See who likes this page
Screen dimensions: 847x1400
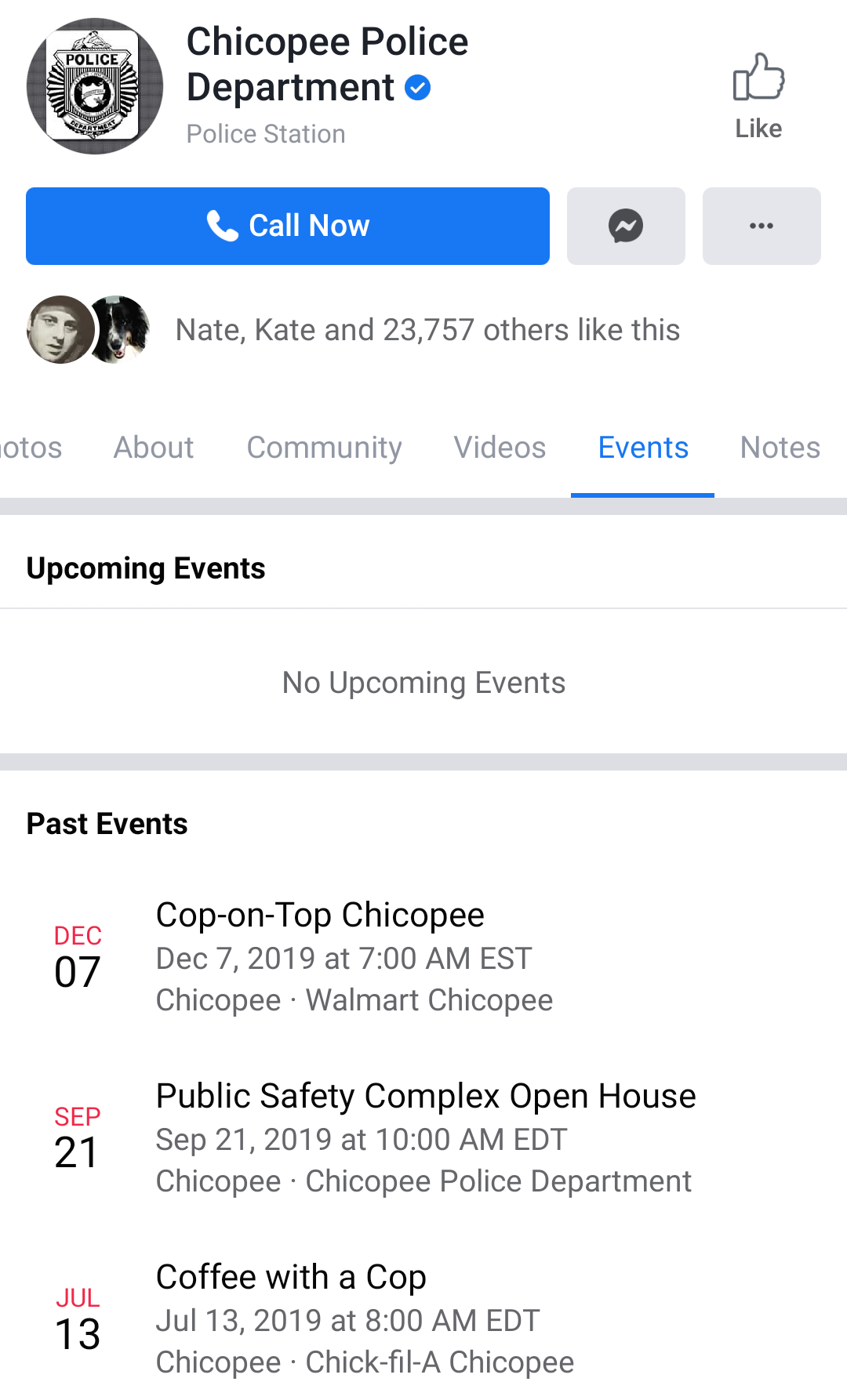427,330
